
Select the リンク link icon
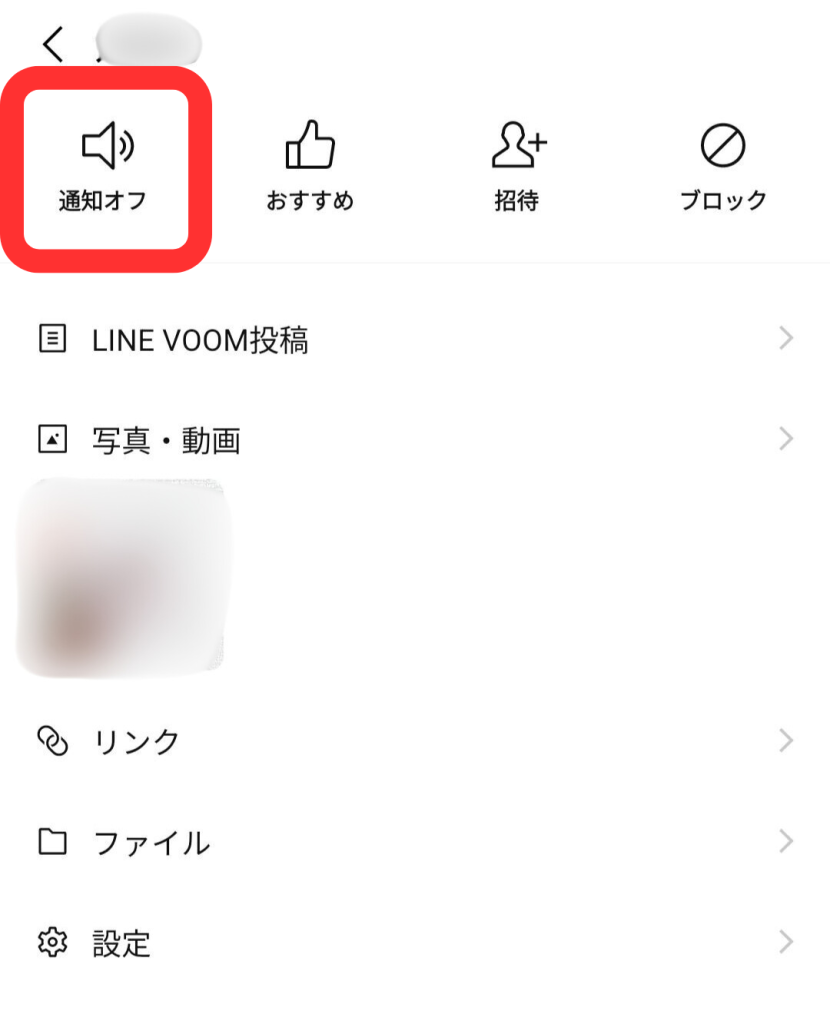click(x=50, y=740)
